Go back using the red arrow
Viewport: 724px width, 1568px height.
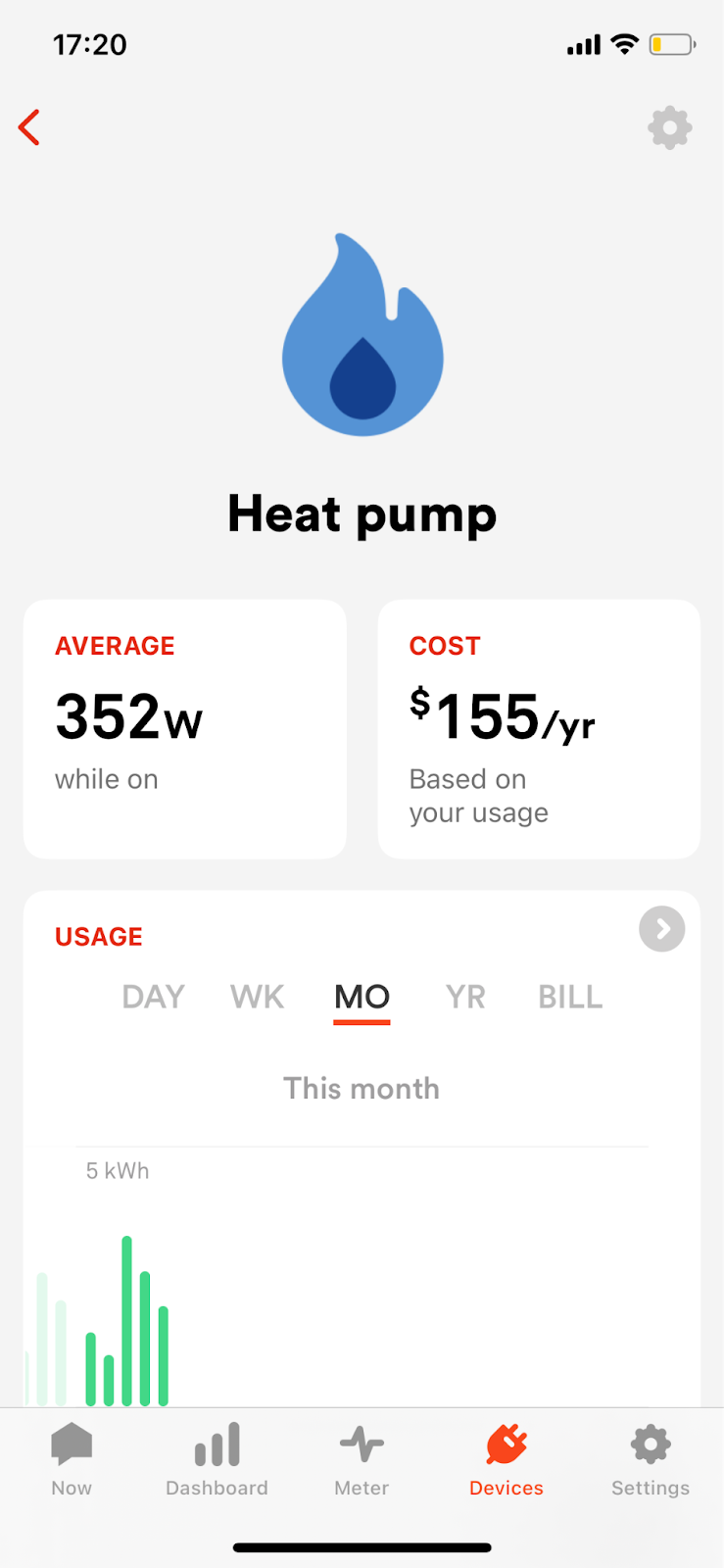coord(29,127)
